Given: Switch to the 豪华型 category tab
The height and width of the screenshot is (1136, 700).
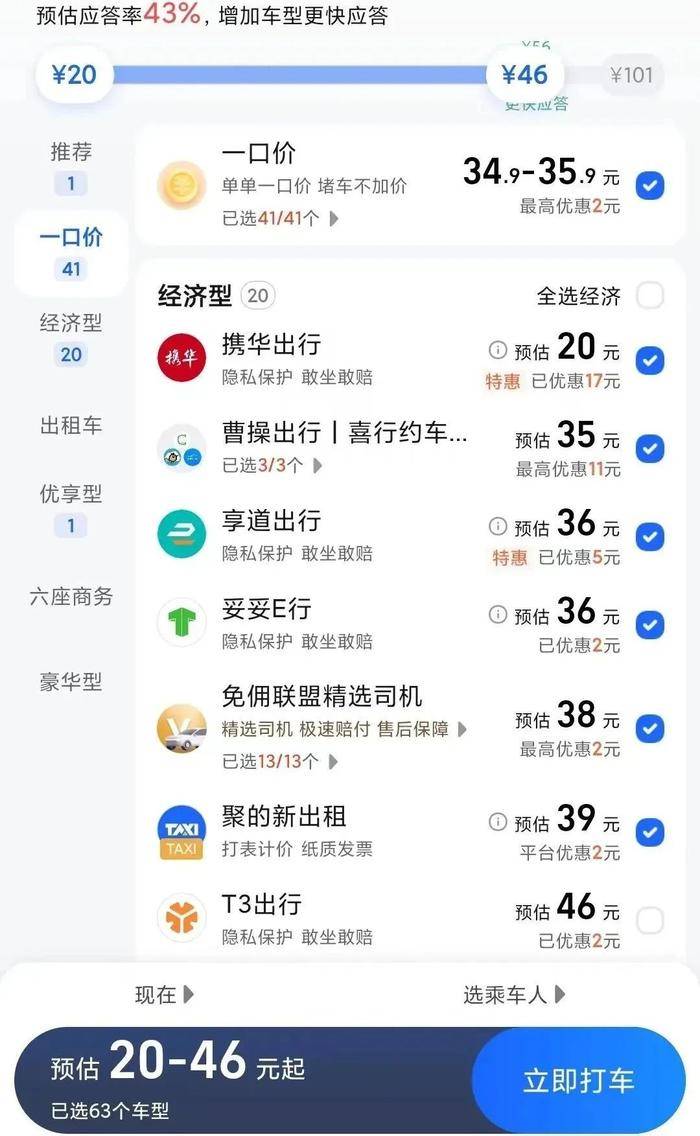Looking at the screenshot, I should click(x=71, y=682).
